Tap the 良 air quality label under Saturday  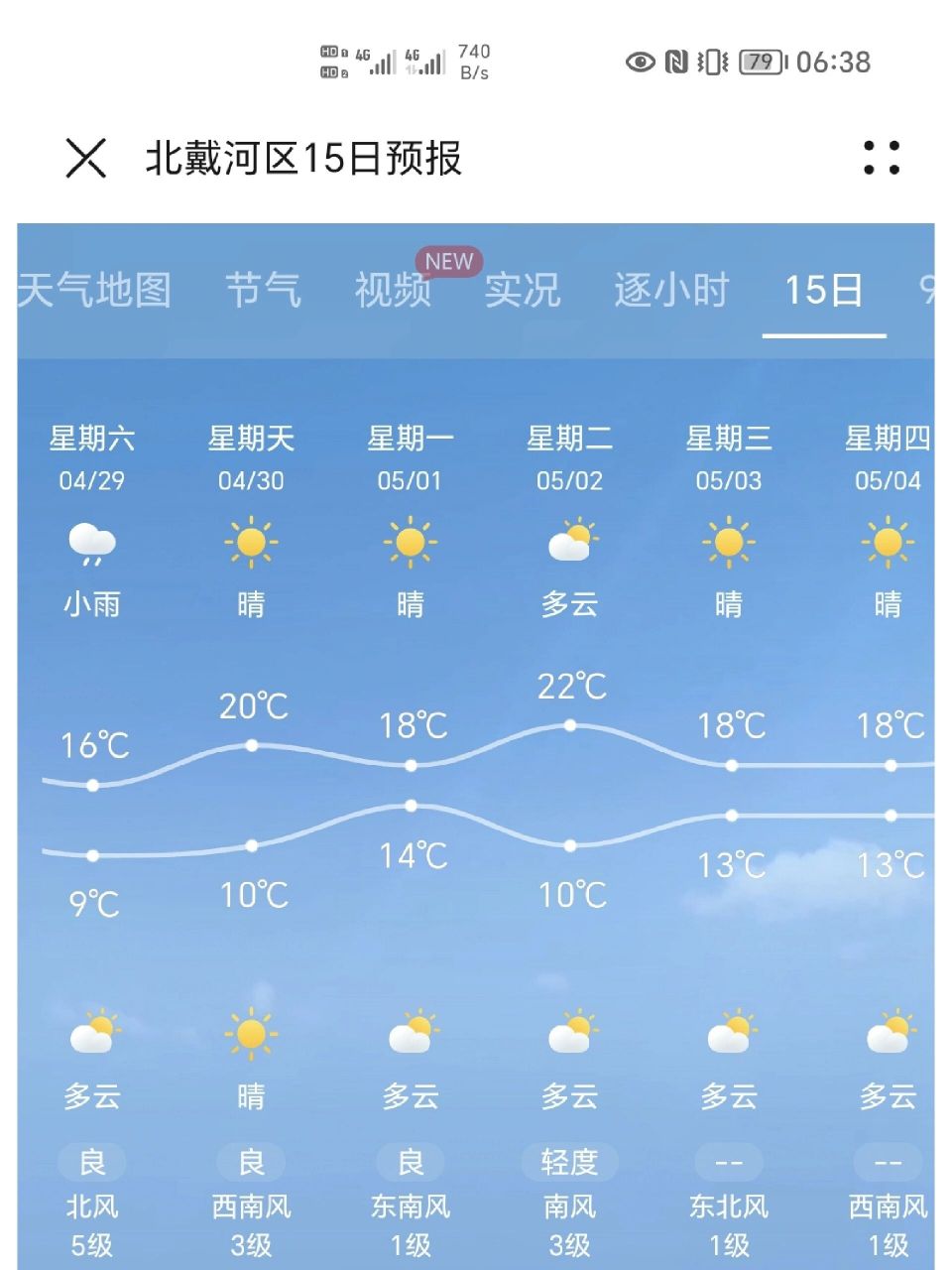click(90, 1161)
